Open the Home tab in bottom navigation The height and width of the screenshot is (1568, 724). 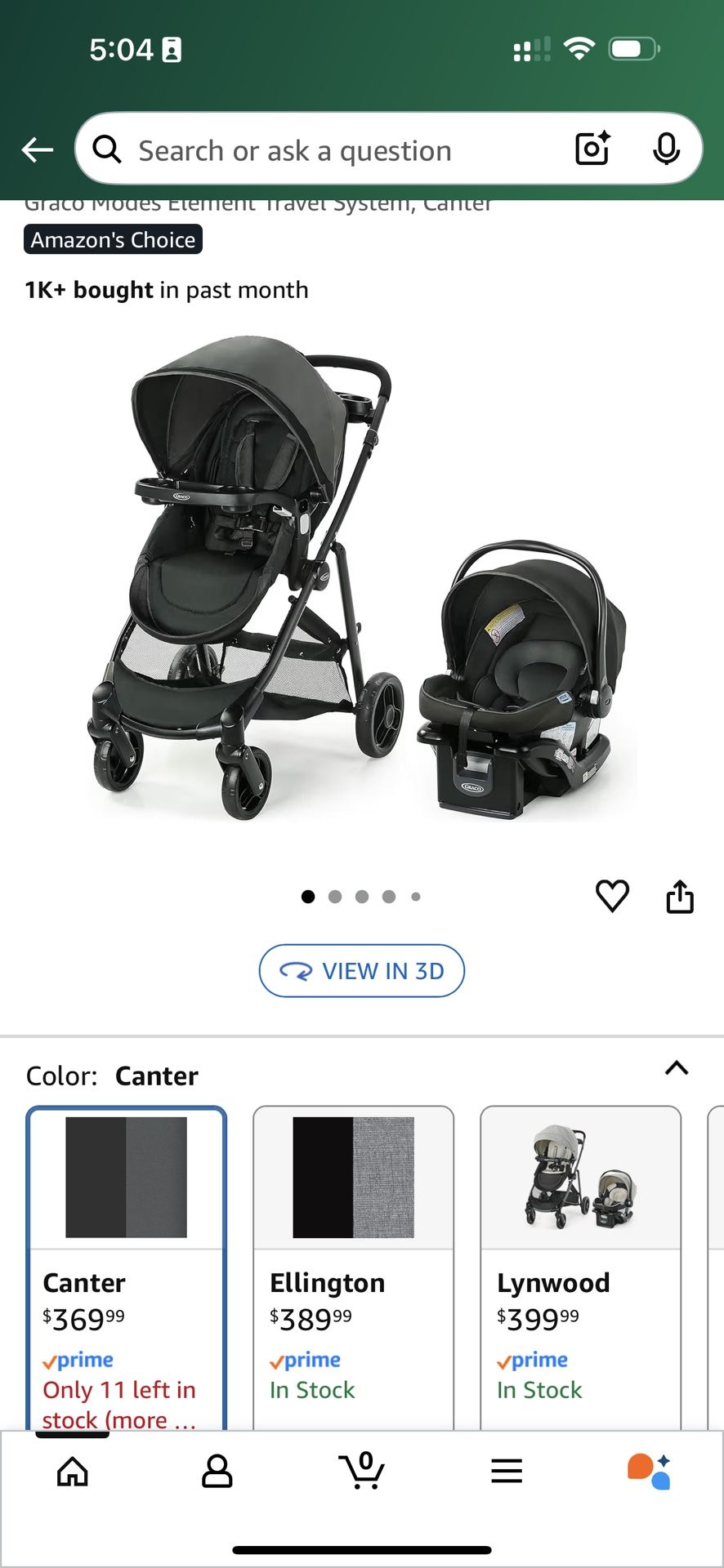pyautogui.click(x=72, y=1472)
